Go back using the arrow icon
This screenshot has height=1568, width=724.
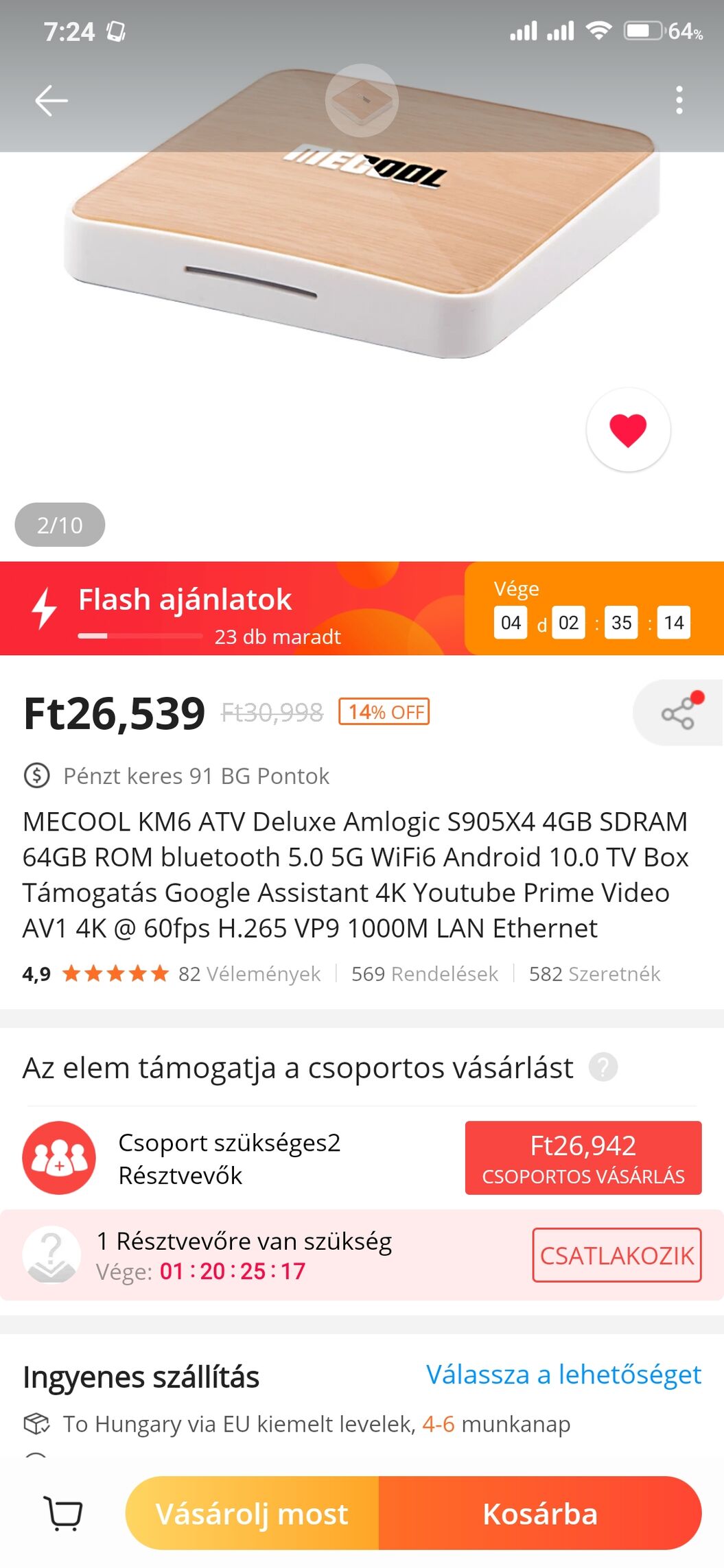[51, 101]
